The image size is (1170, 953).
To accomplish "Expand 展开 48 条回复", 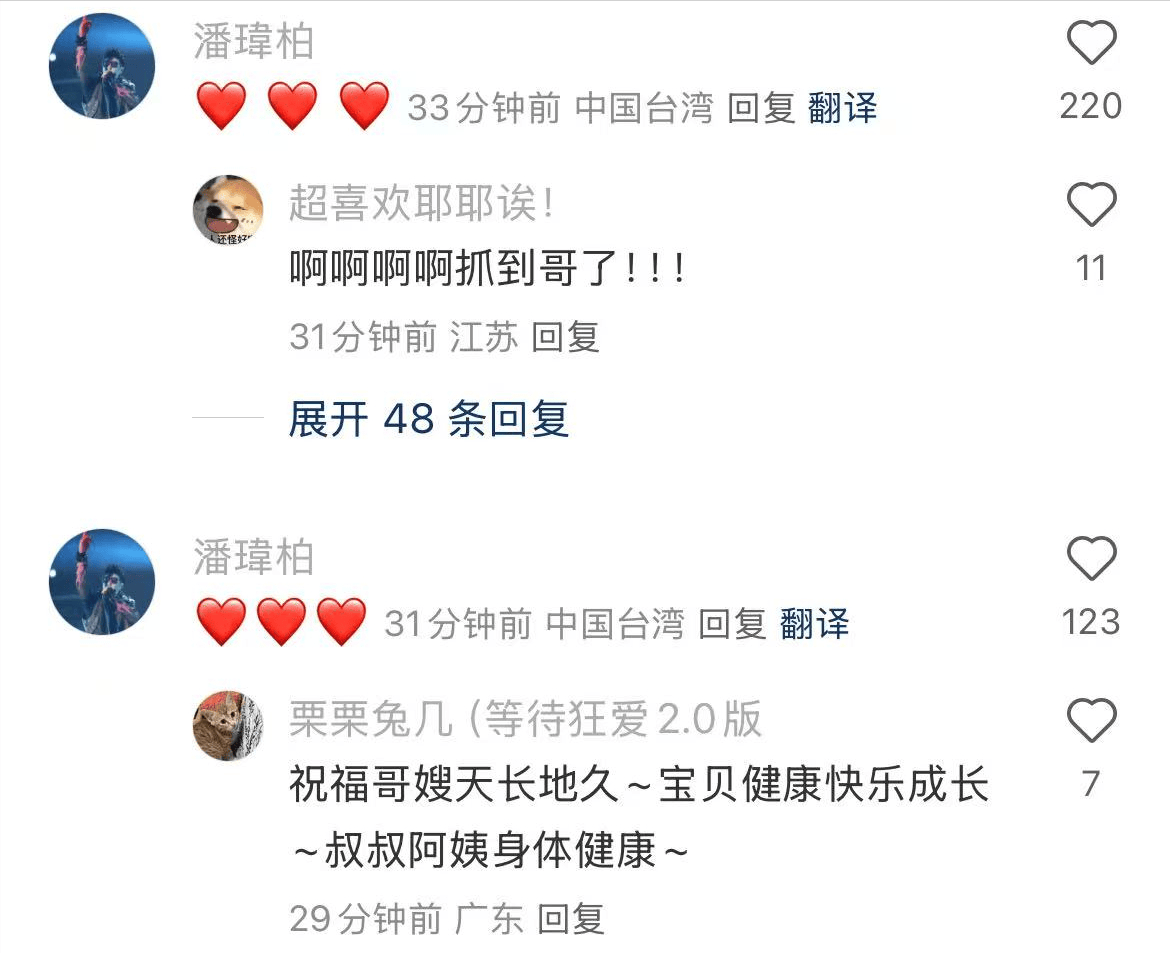I will pyautogui.click(x=428, y=419).
